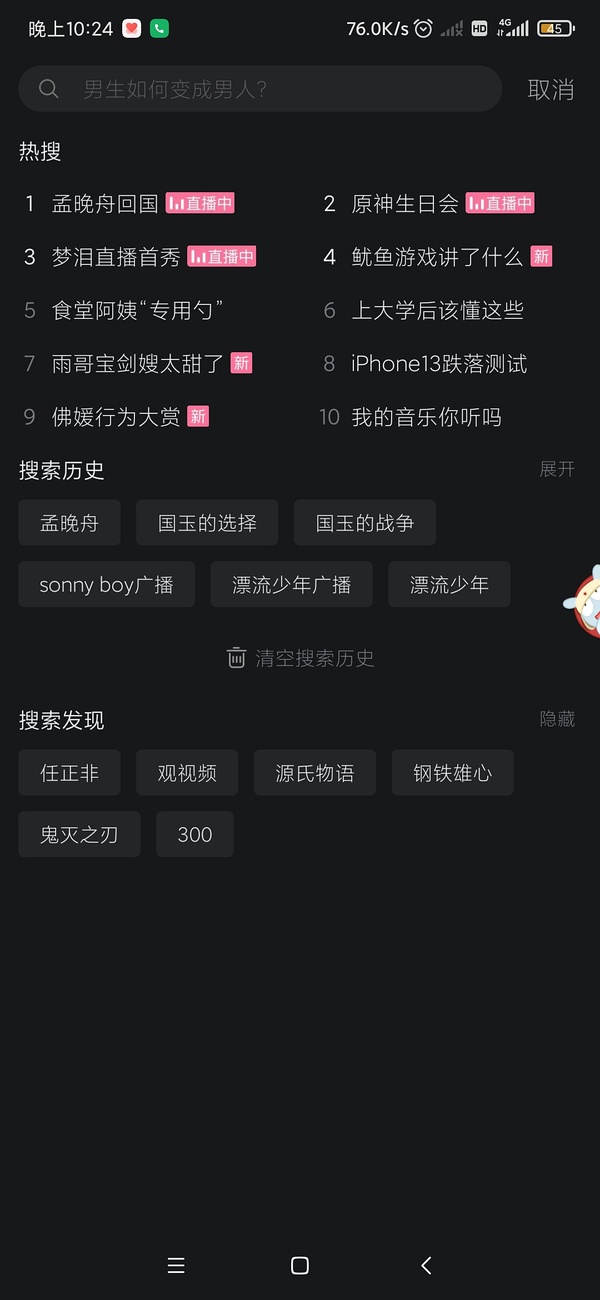Go back using the system back button
The image size is (600, 1300).
[426, 1266]
